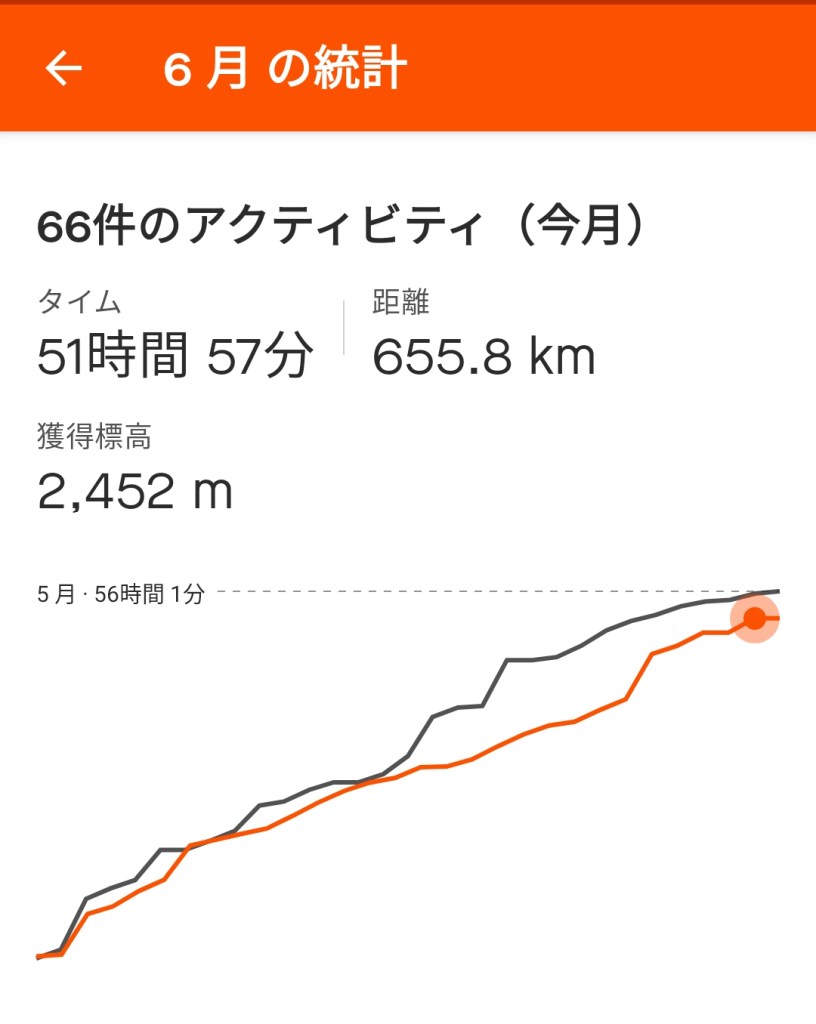Viewport: 816px width, 1024px height.
Task: Go back from the June statistics screen
Action: (63, 68)
